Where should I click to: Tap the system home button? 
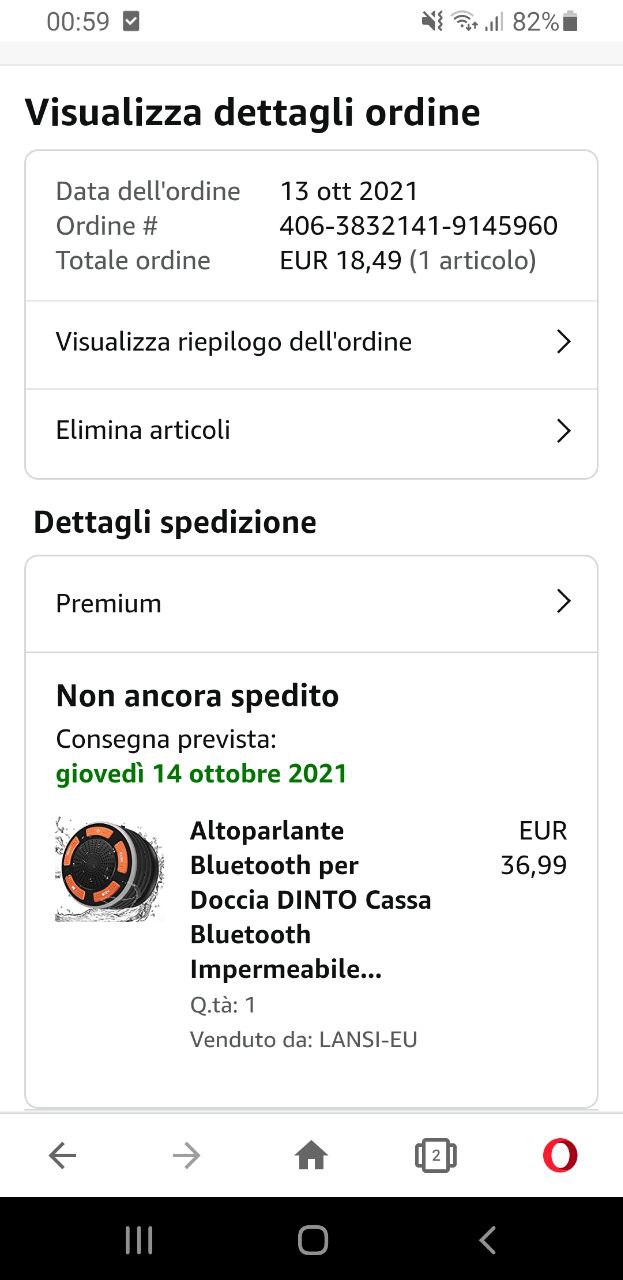tap(312, 1241)
